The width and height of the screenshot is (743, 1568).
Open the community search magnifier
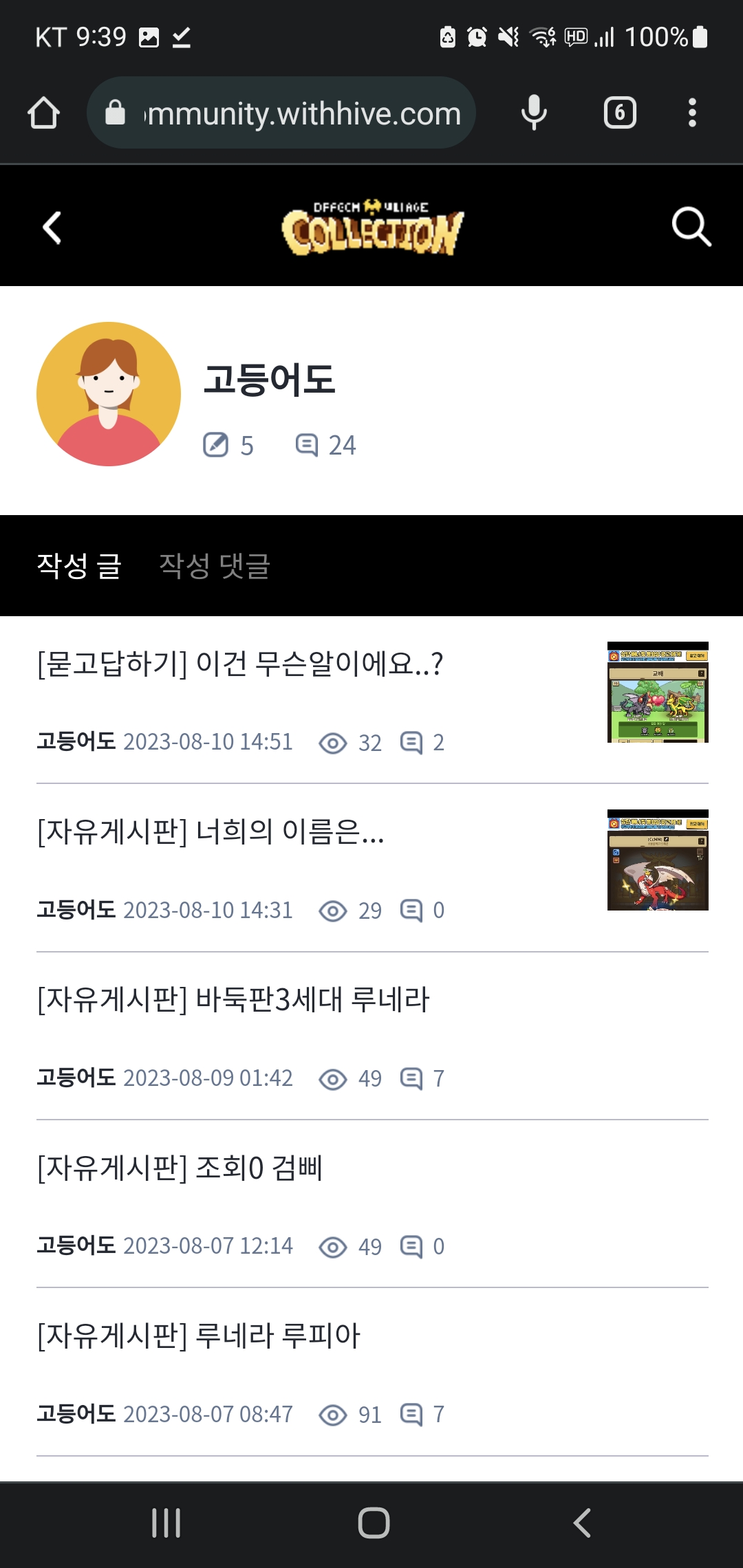tap(691, 226)
